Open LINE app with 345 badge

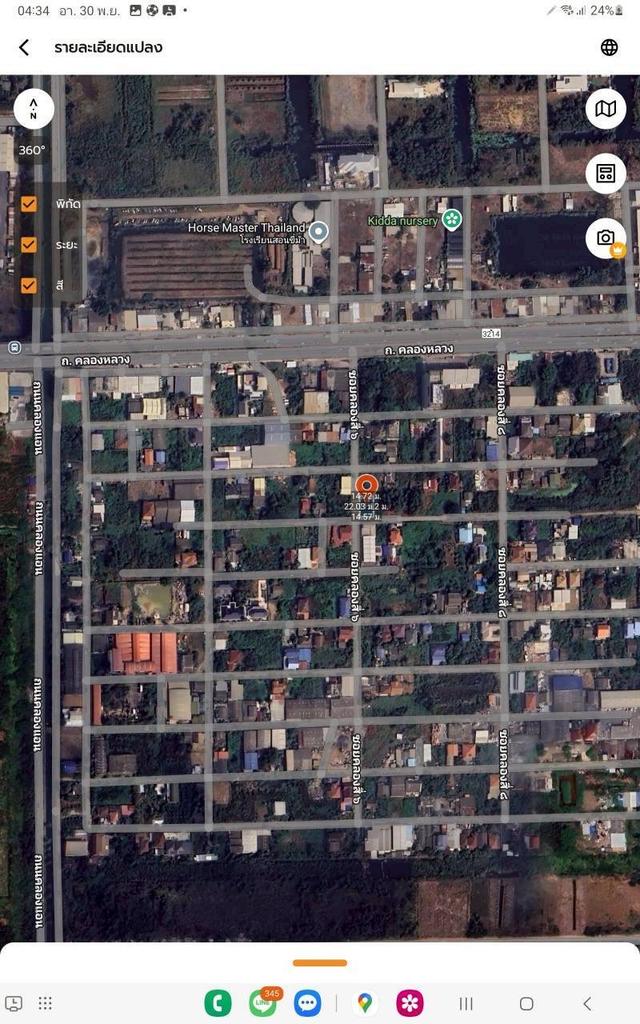[263, 1003]
